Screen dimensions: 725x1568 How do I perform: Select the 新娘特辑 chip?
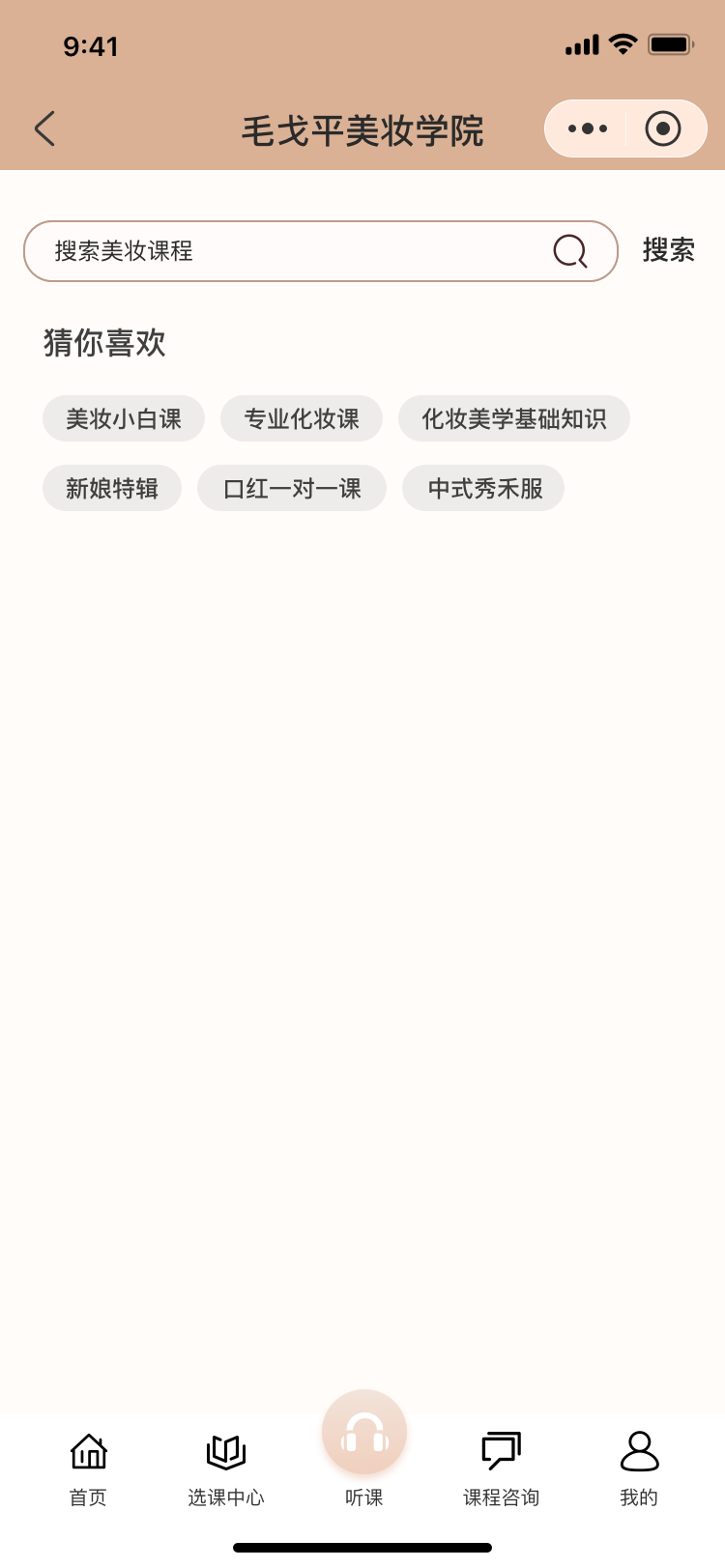click(x=112, y=488)
